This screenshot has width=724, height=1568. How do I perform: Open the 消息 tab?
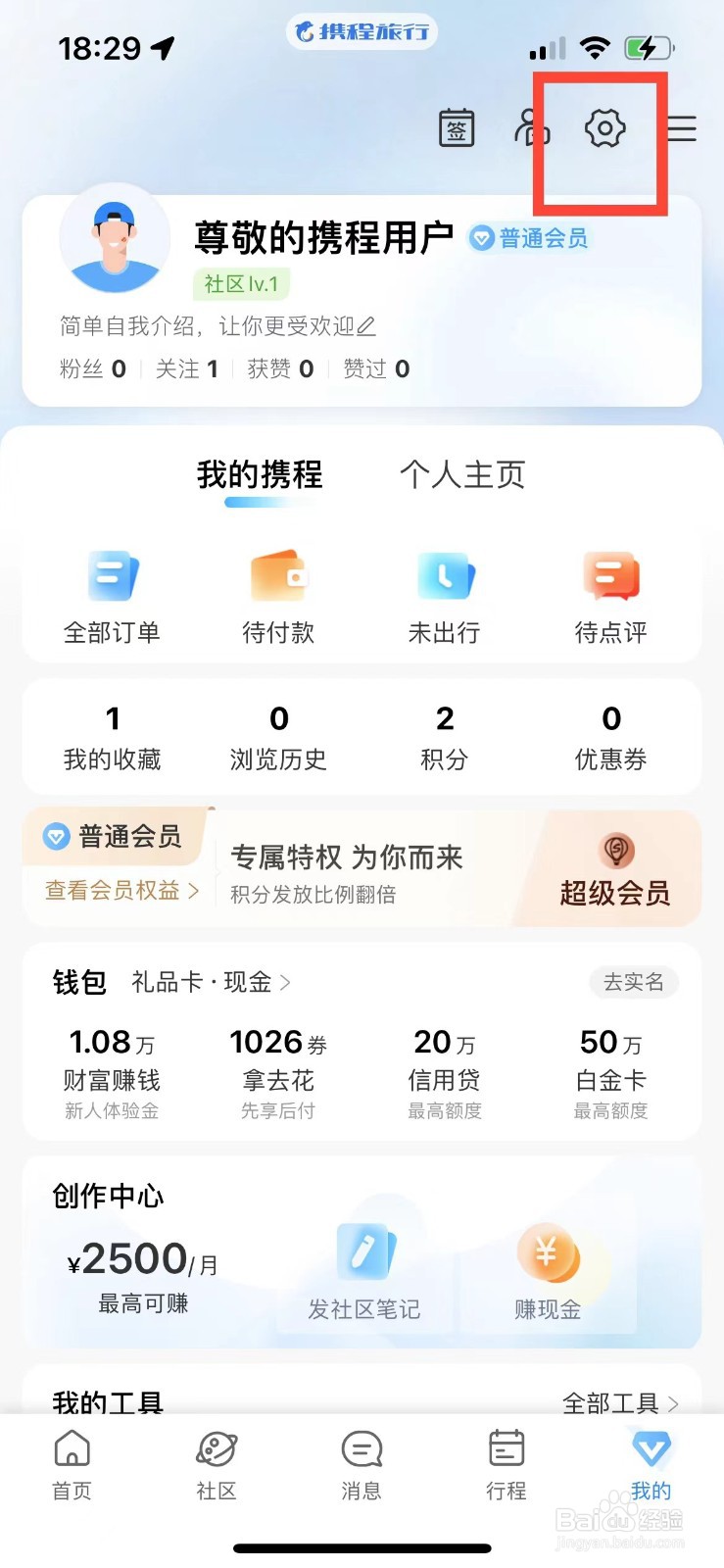coord(362,1465)
